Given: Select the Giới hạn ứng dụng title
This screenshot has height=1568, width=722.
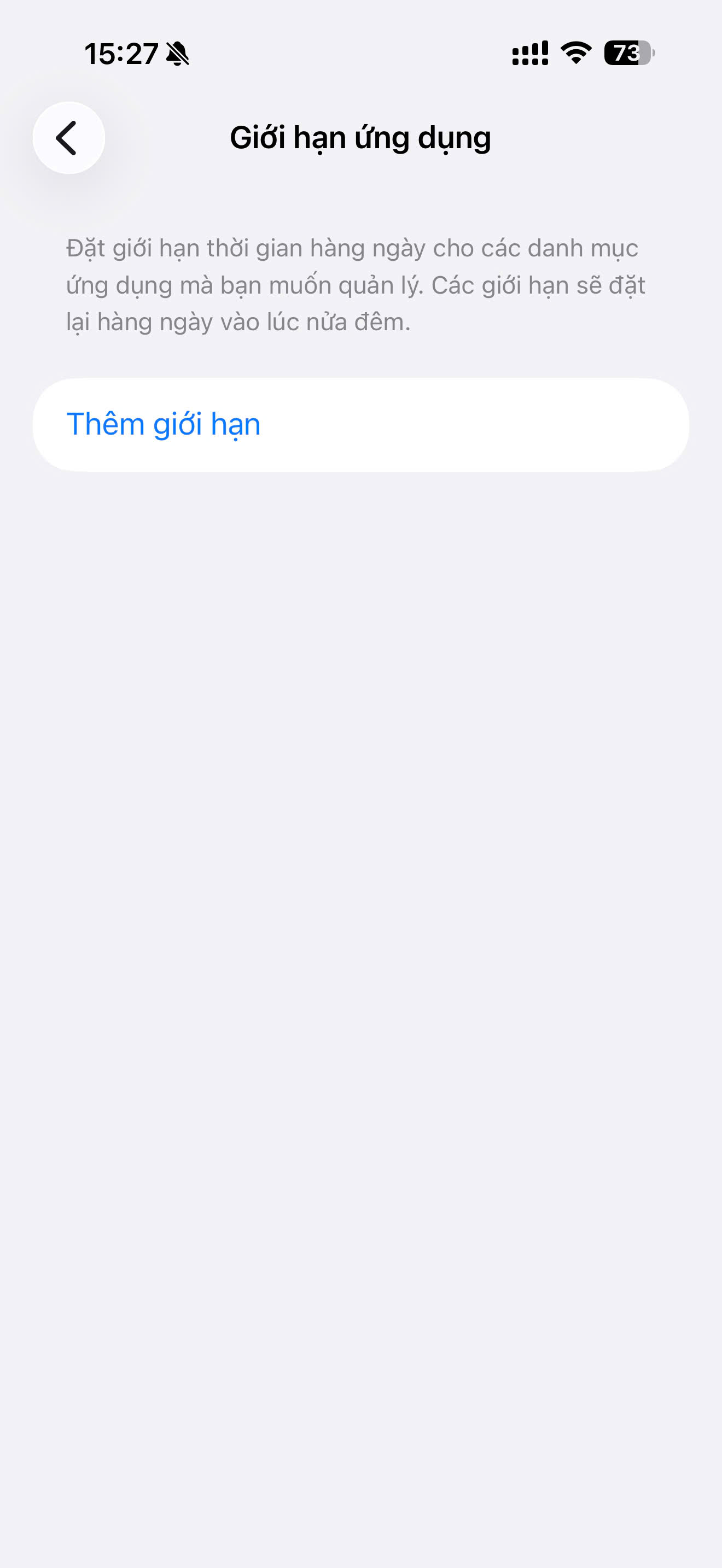Looking at the screenshot, I should (x=360, y=137).
